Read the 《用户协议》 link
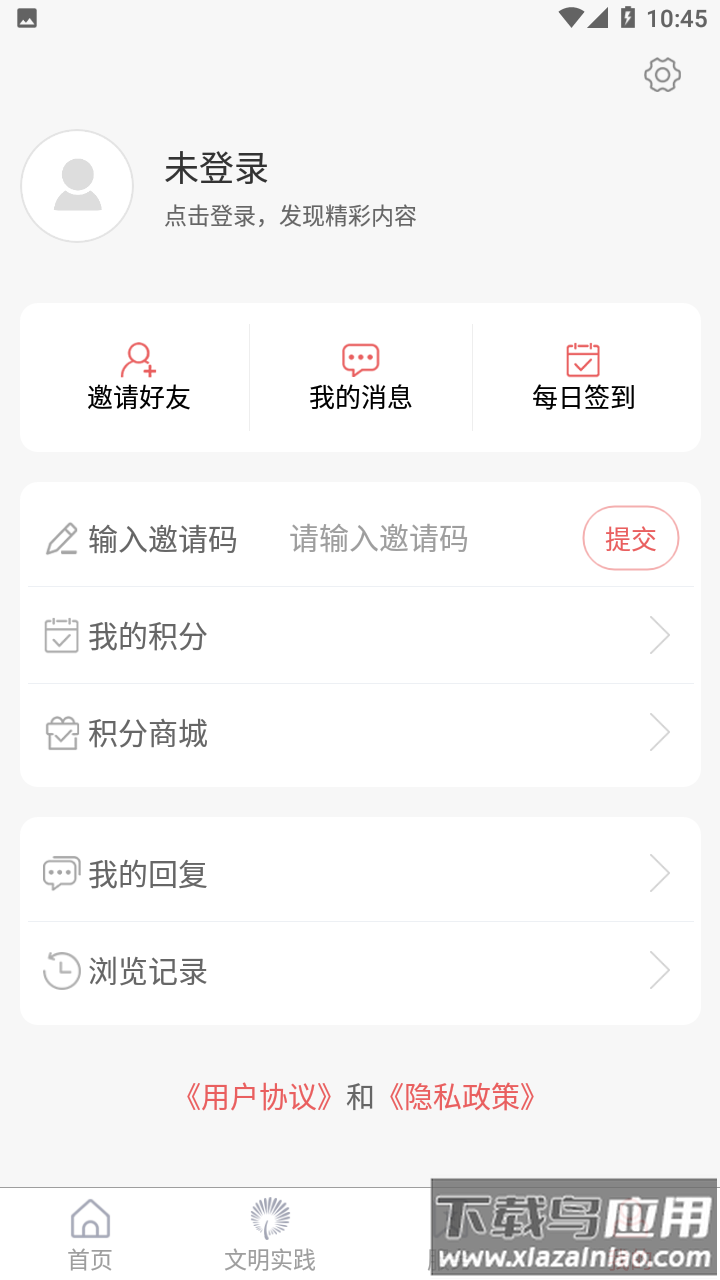Screen dimensions: 720x1280 tap(258, 1097)
